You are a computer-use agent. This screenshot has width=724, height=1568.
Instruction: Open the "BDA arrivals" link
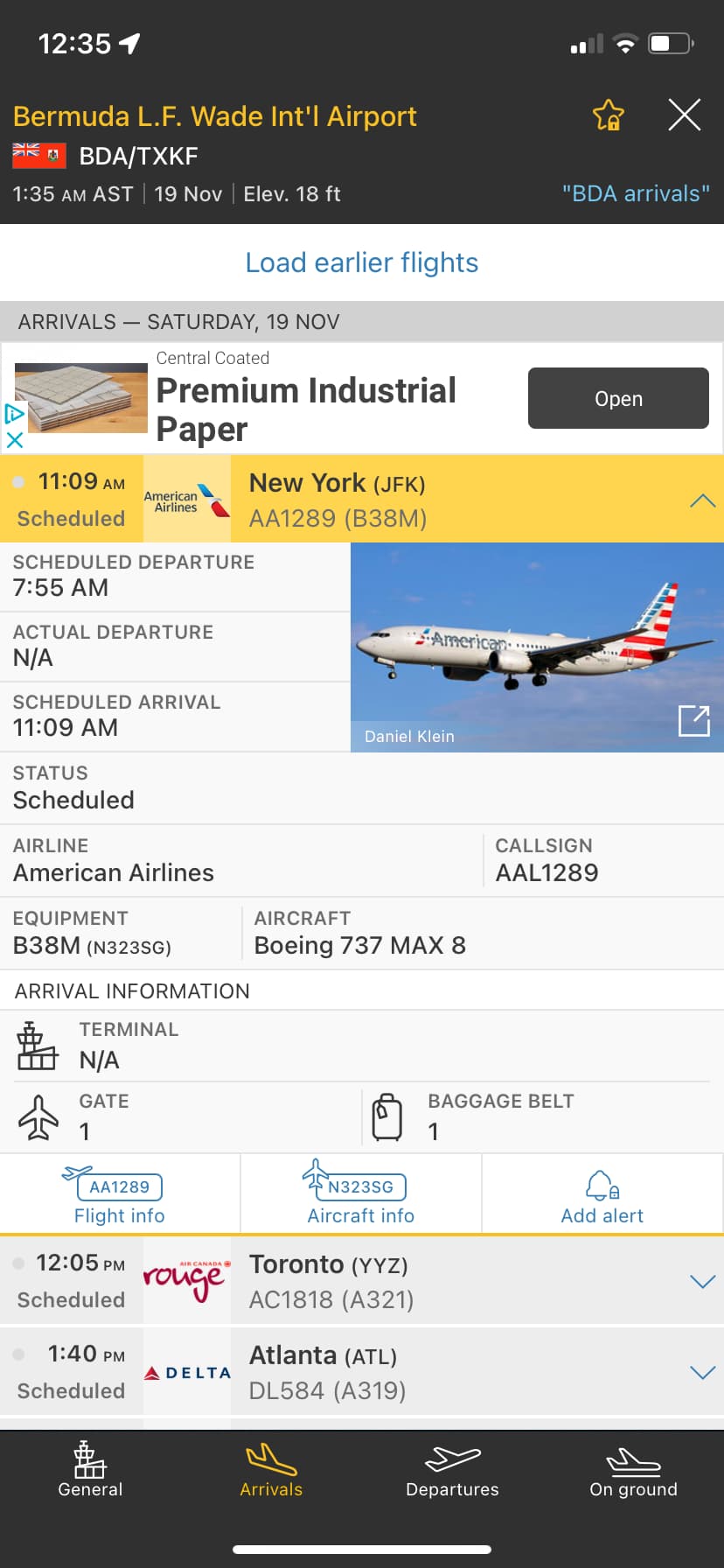pos(636,193)
